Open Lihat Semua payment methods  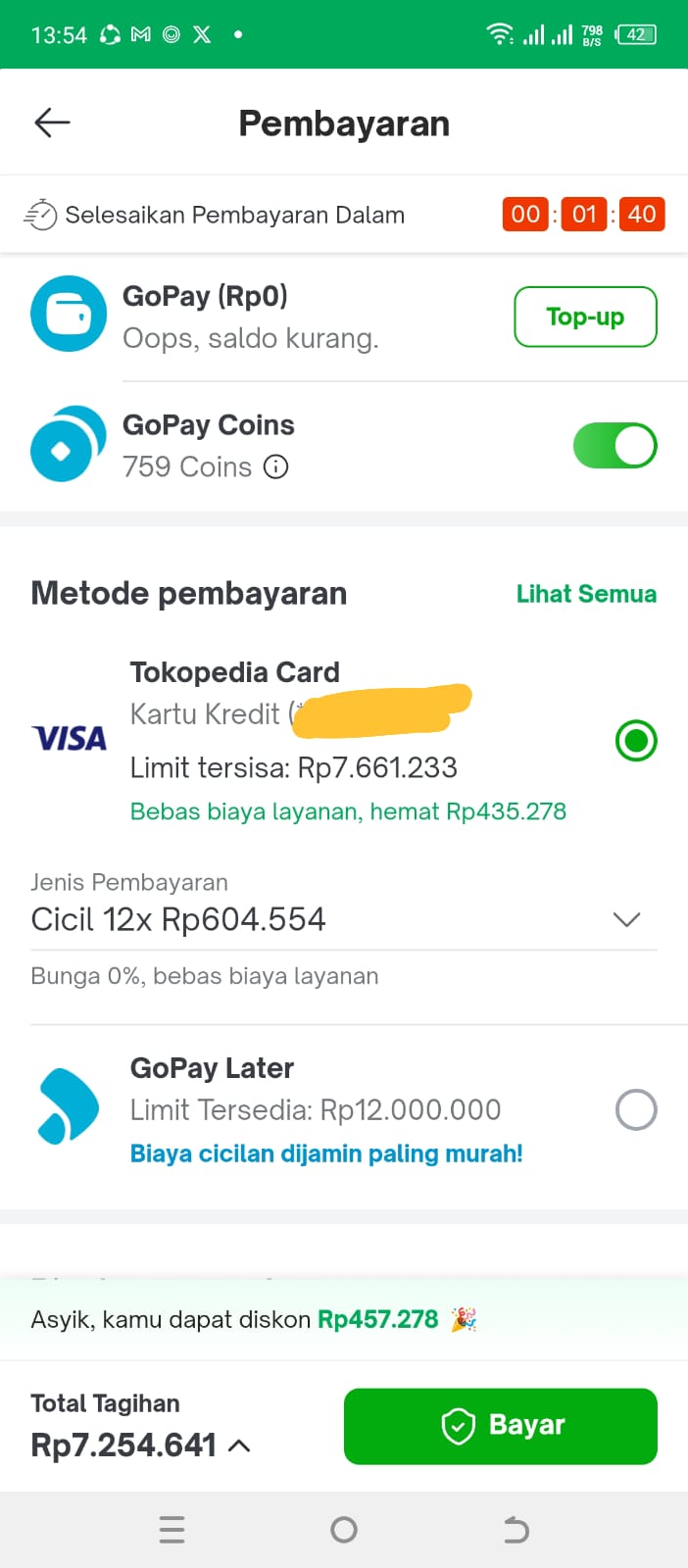coord(586,594)
